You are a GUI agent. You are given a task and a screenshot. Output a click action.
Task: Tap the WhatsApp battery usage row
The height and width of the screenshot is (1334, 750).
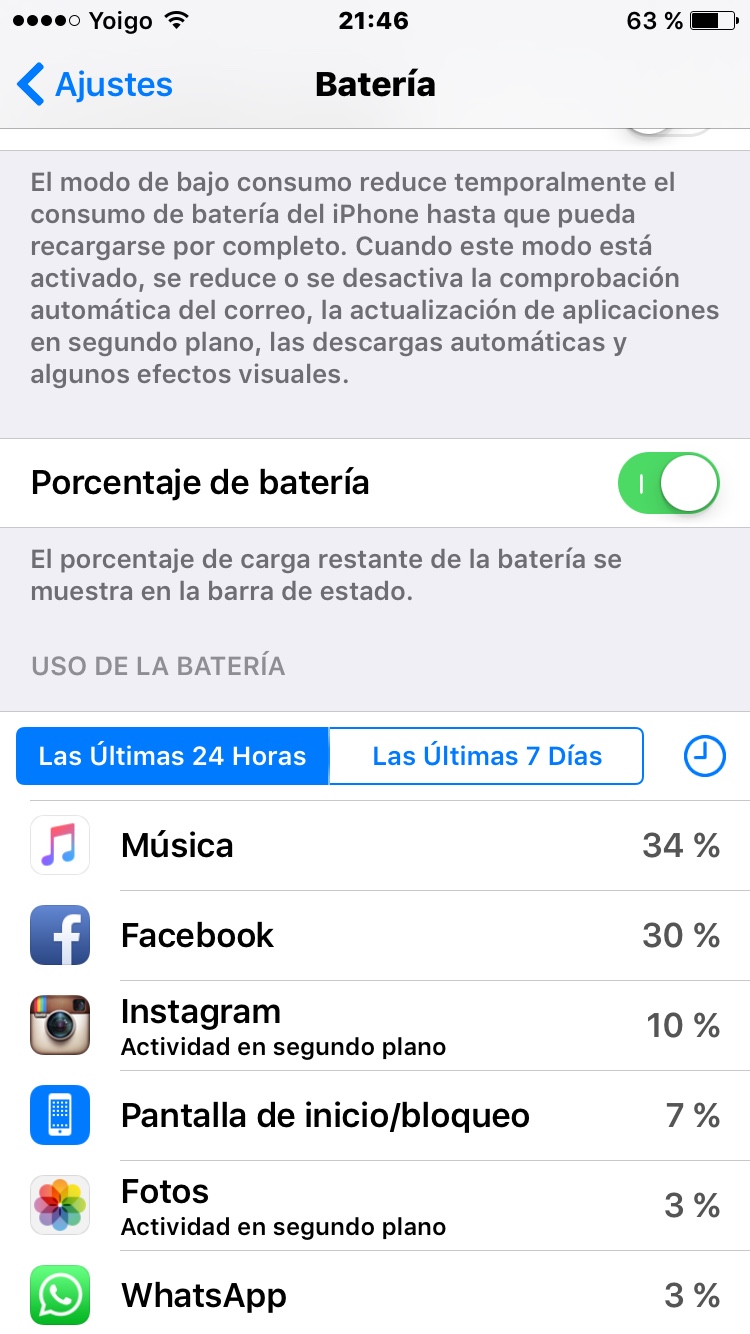(375, 1296)
